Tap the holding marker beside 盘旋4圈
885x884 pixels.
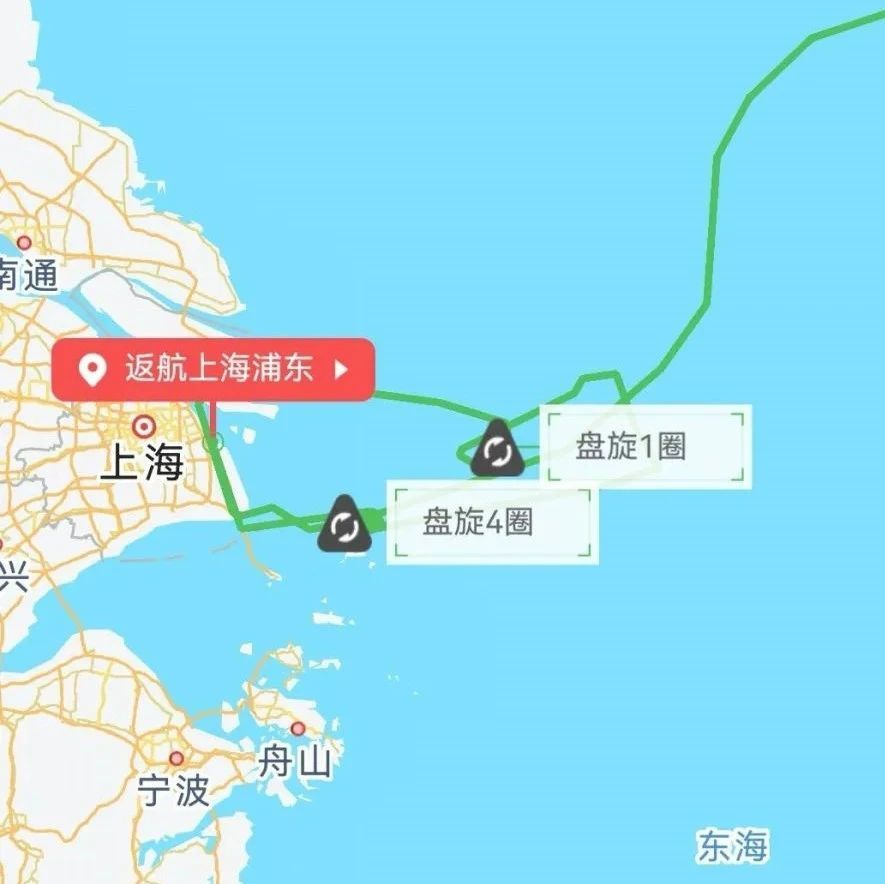coord(345,525)
